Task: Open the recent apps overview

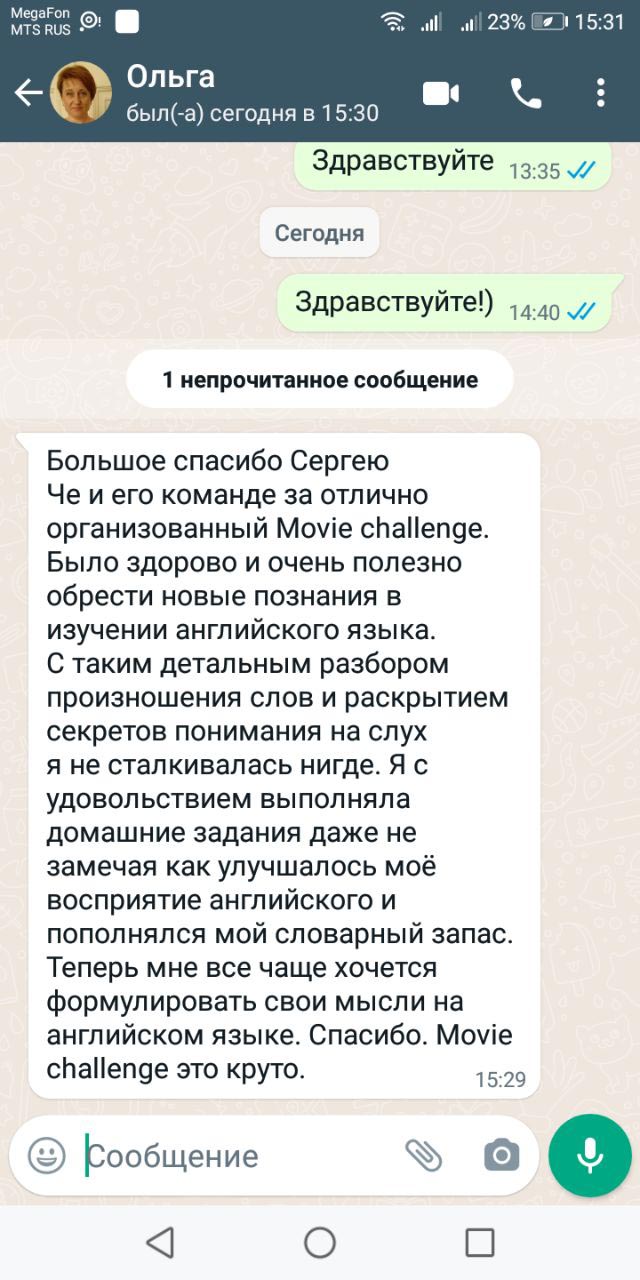Action: tap(480, 1243)
